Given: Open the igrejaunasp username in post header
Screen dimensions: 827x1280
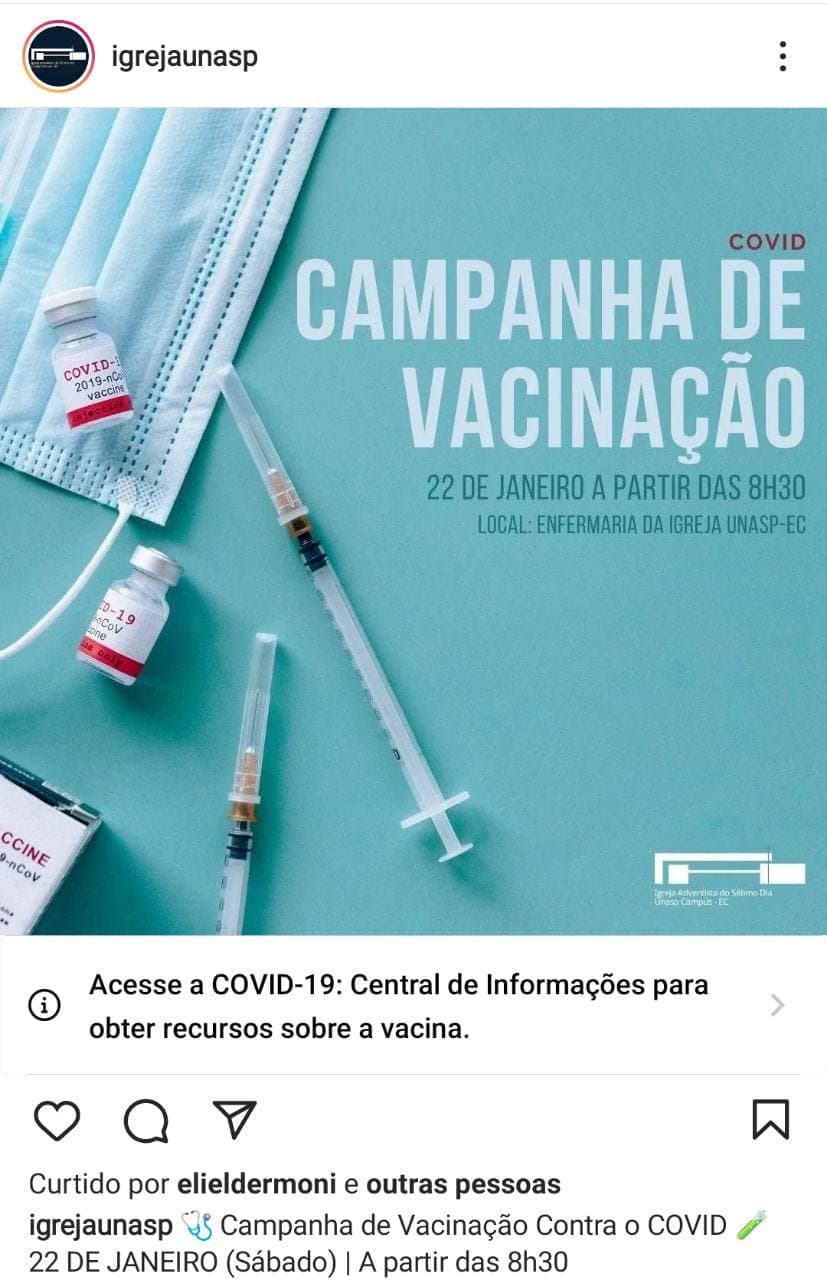Looking at the screenshot, I should 185,56.
